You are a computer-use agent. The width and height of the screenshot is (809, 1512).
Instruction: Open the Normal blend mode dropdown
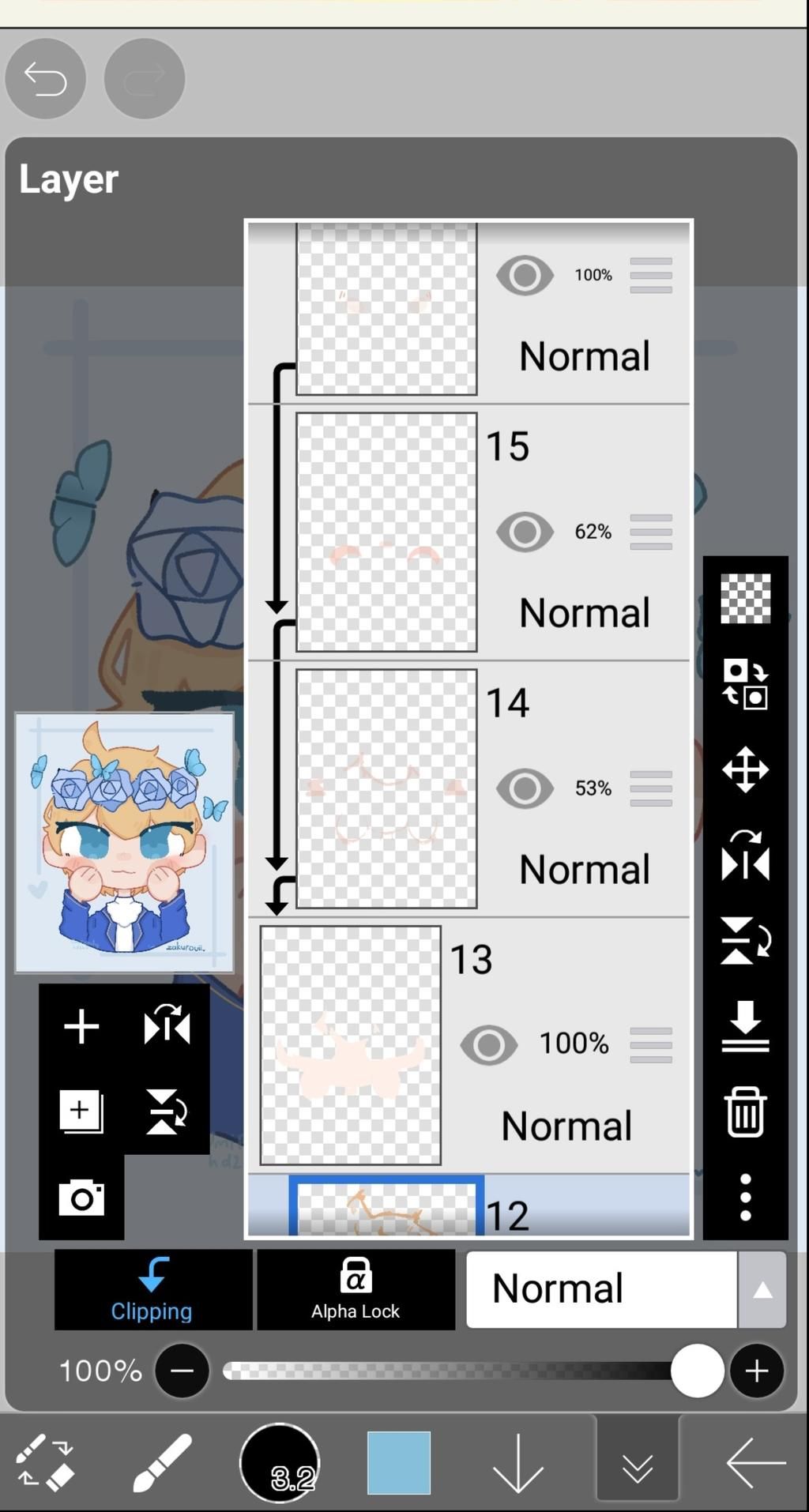(625, 1289)
